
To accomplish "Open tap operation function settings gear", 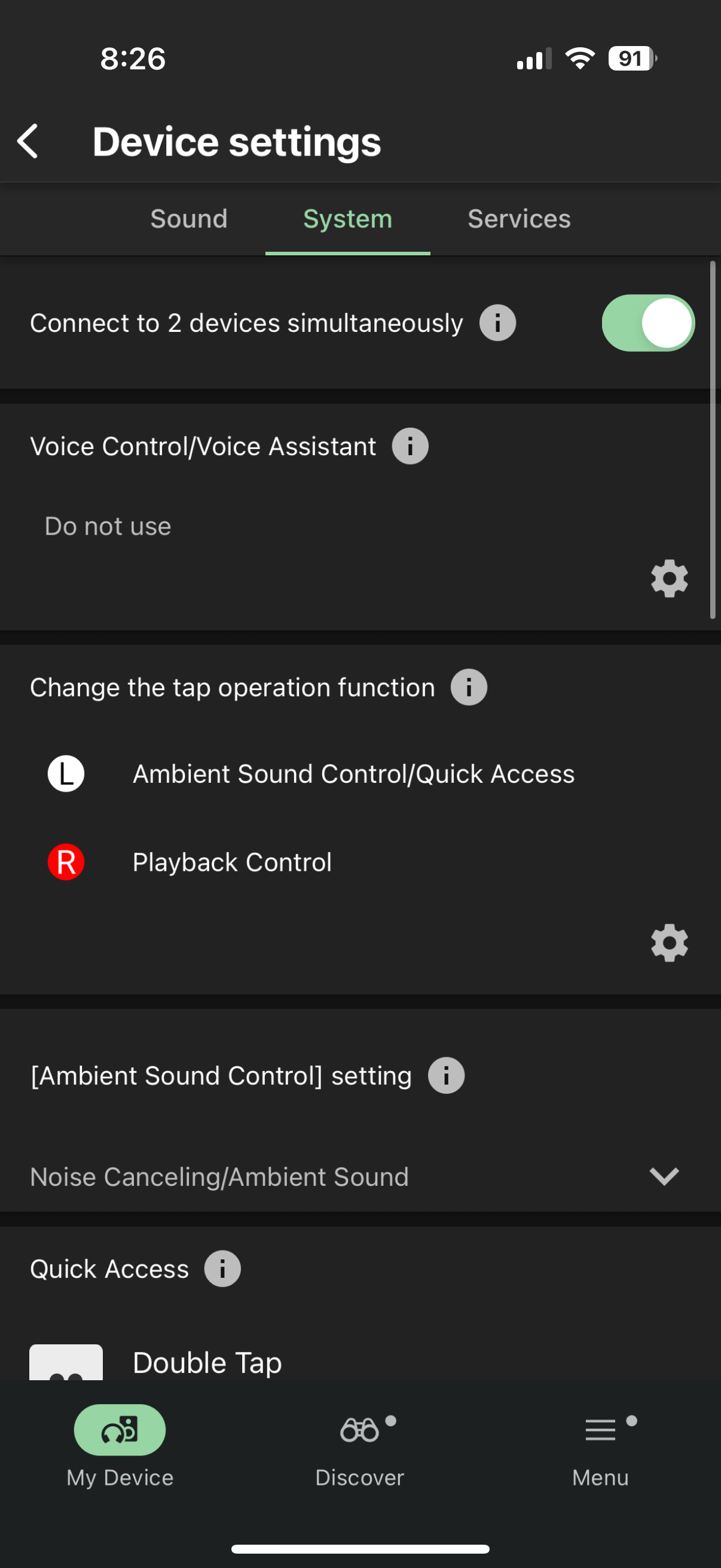I will (x=668, y=943).
